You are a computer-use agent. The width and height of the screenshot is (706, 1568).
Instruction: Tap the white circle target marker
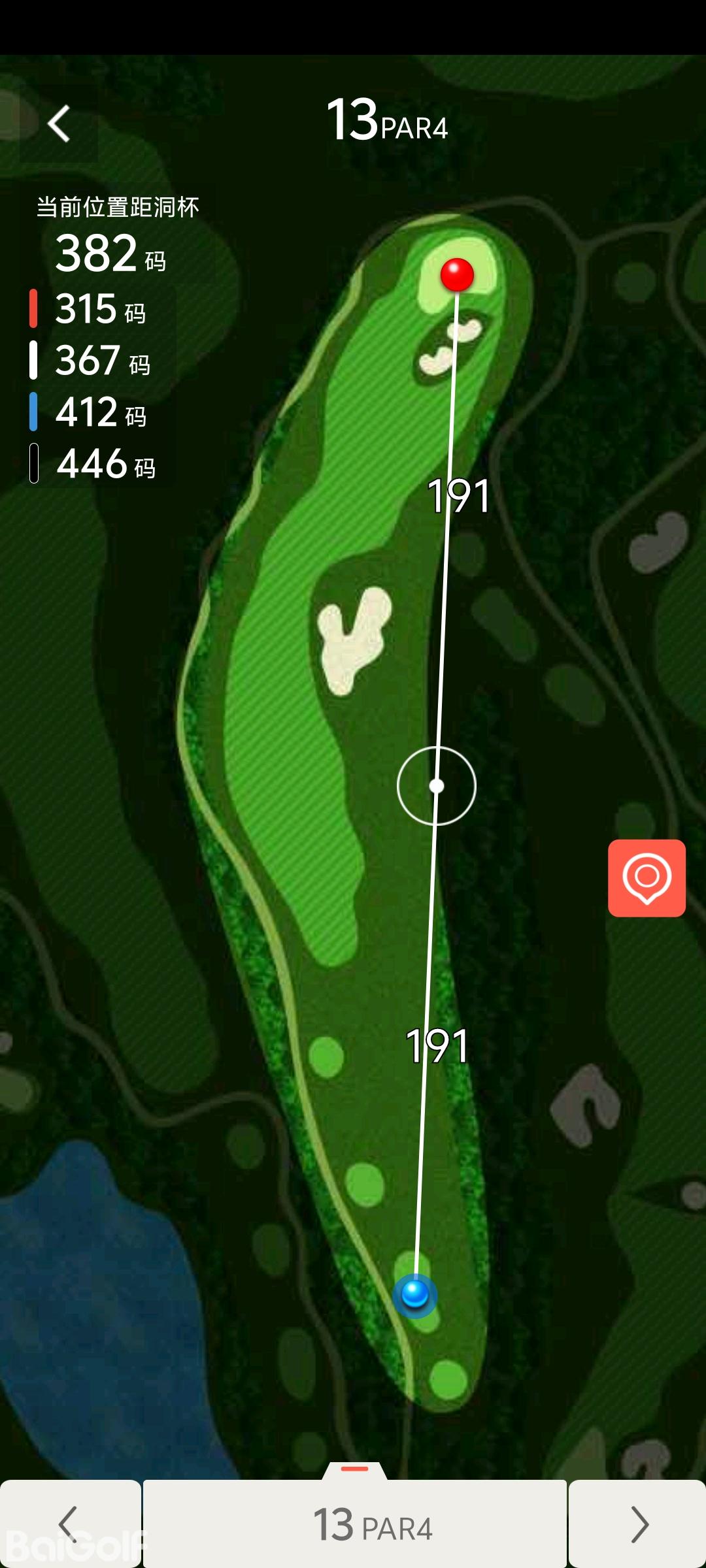coord(437,785)
